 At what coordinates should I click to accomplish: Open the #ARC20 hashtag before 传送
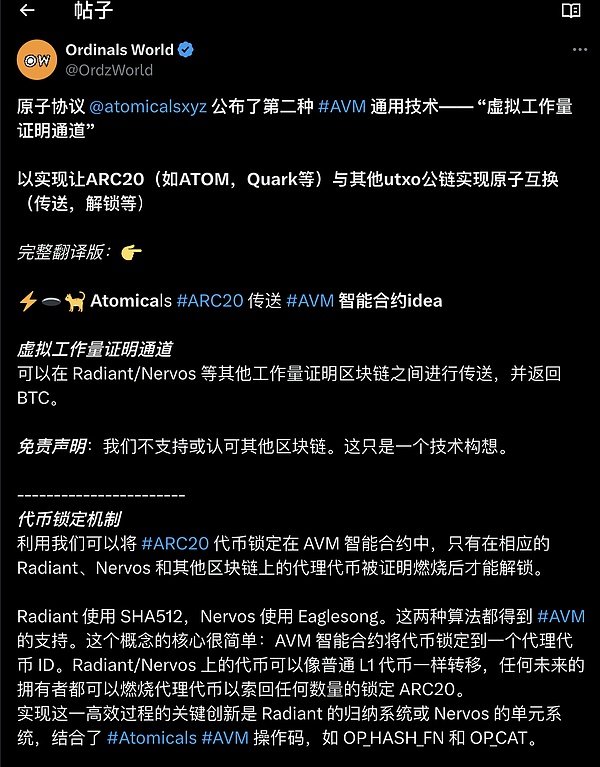click(209, 300)
